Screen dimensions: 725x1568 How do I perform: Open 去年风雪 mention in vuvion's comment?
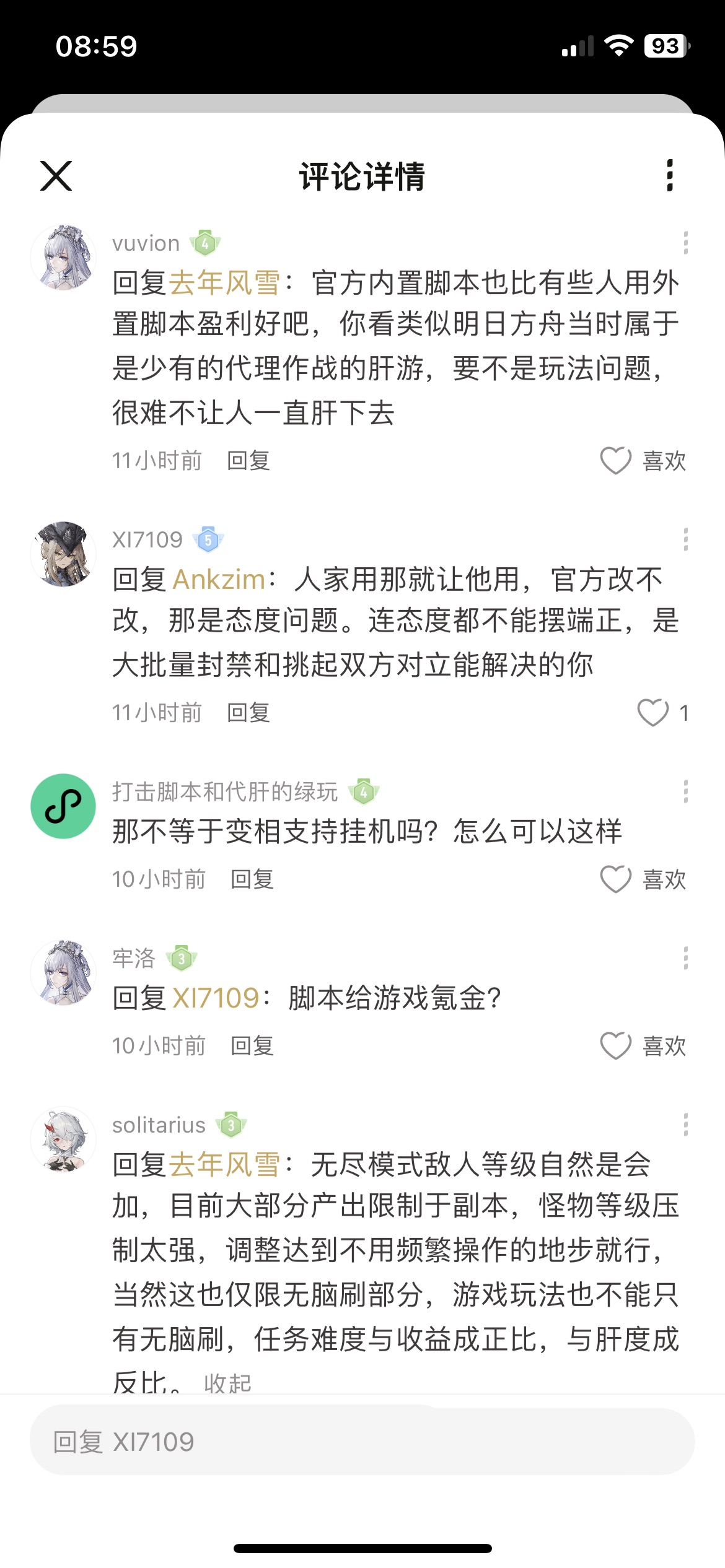(224, 283)
